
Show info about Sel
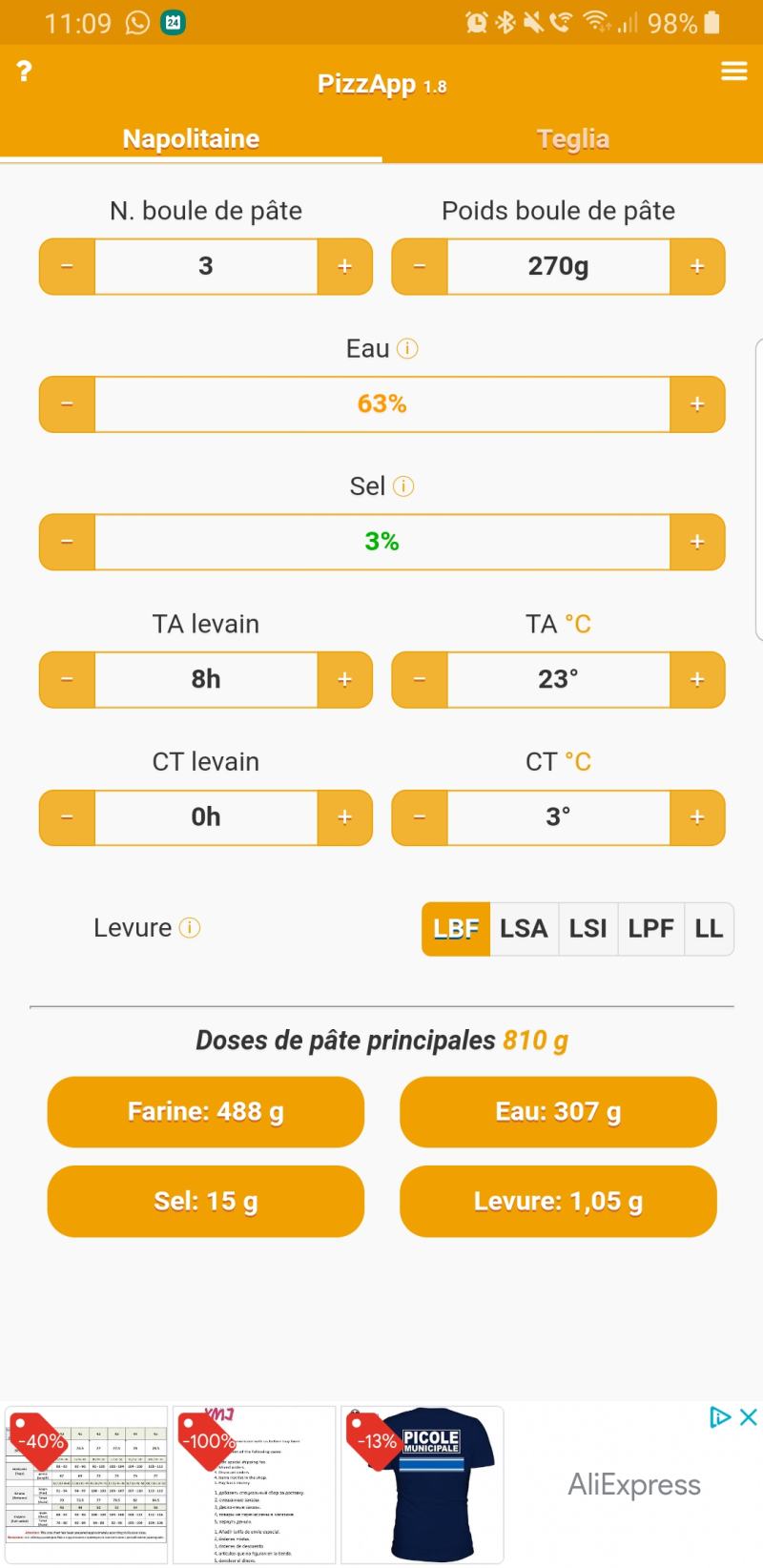coord(404,486)
